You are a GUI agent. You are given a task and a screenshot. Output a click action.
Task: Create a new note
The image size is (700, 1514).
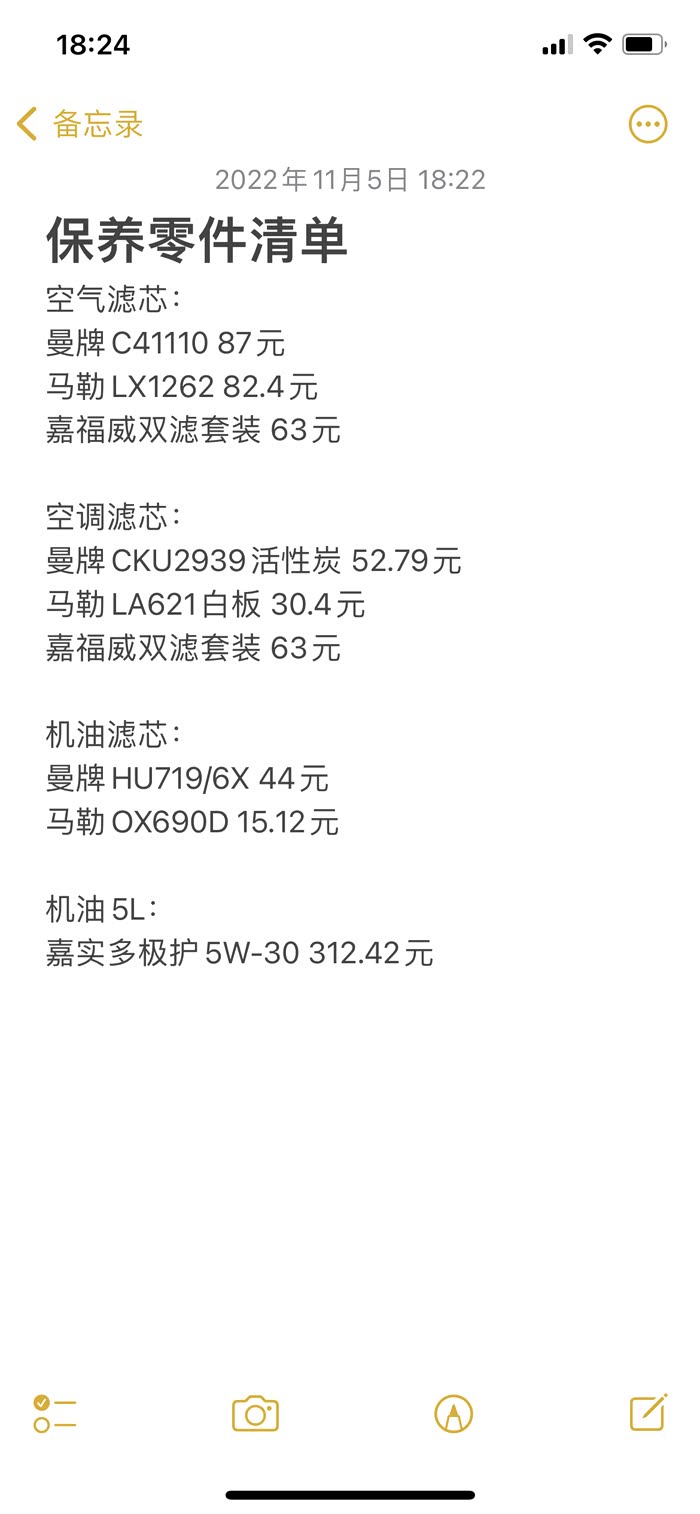point(648,1412)
